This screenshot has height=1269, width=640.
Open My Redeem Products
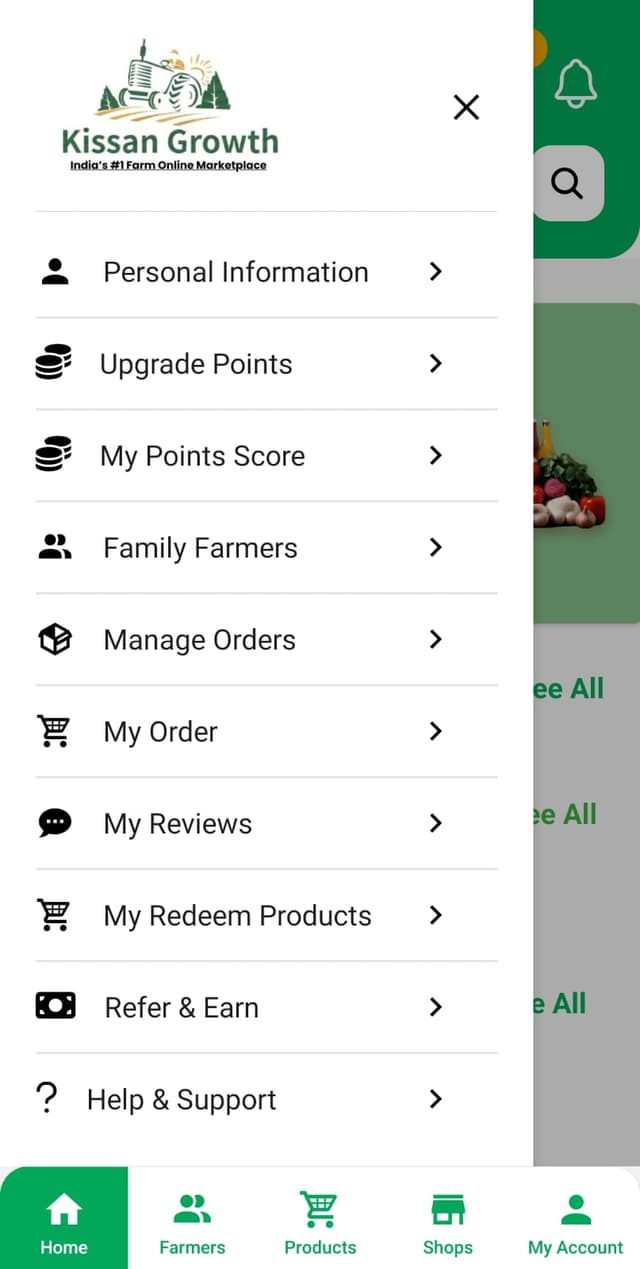[x=266, y=916]
